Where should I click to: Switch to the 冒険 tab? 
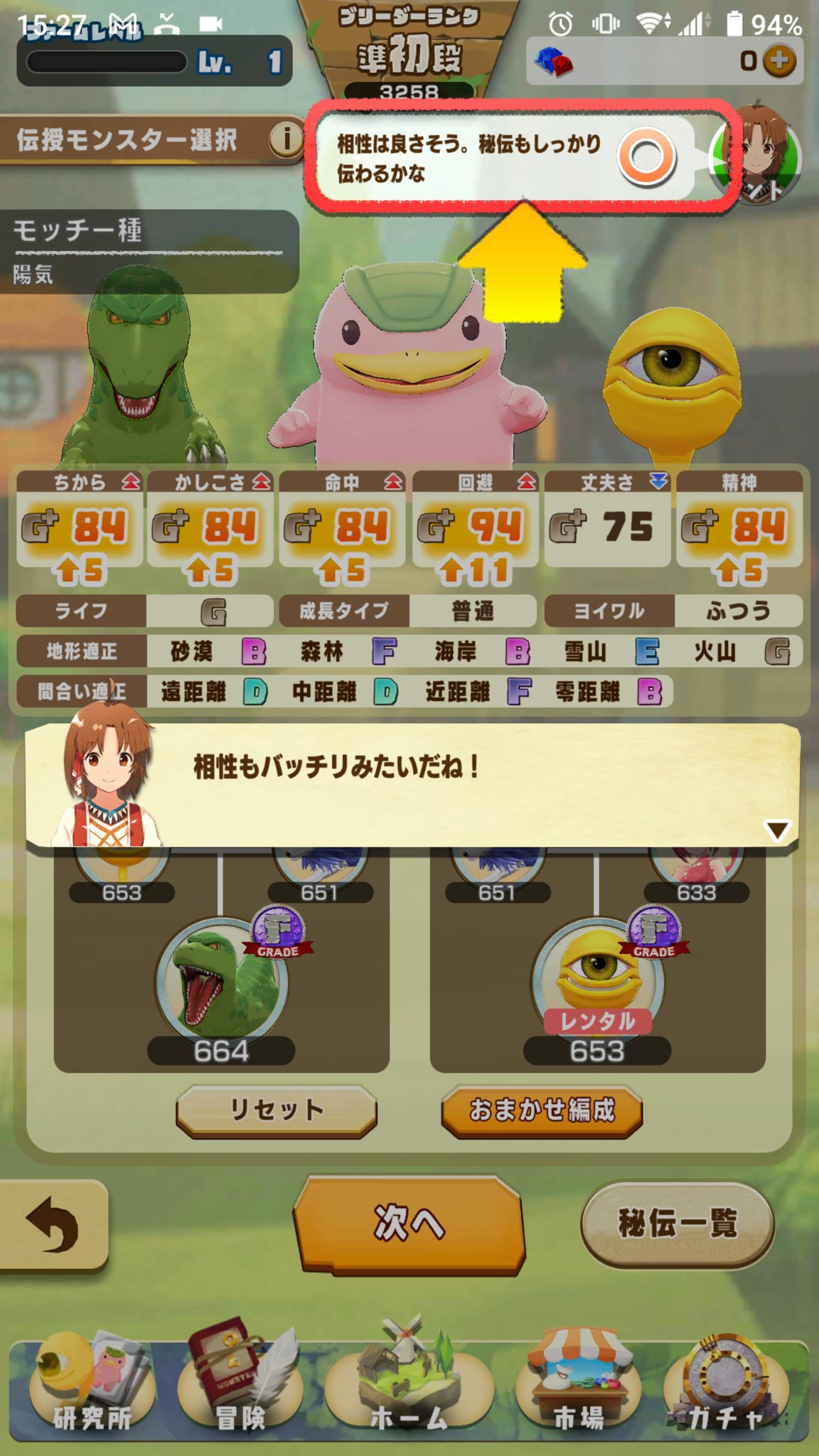tap(240, 1385)
